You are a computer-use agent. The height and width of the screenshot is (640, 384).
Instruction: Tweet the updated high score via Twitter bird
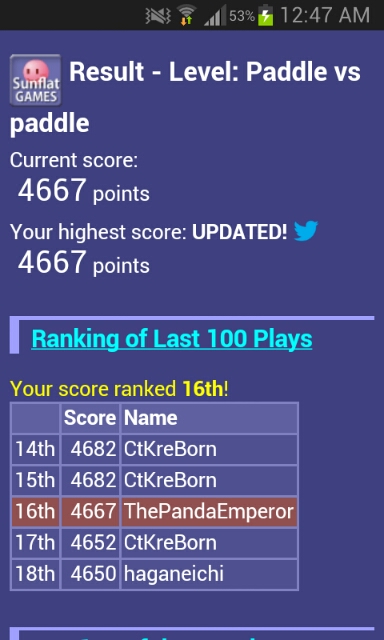tap(306, 231)
